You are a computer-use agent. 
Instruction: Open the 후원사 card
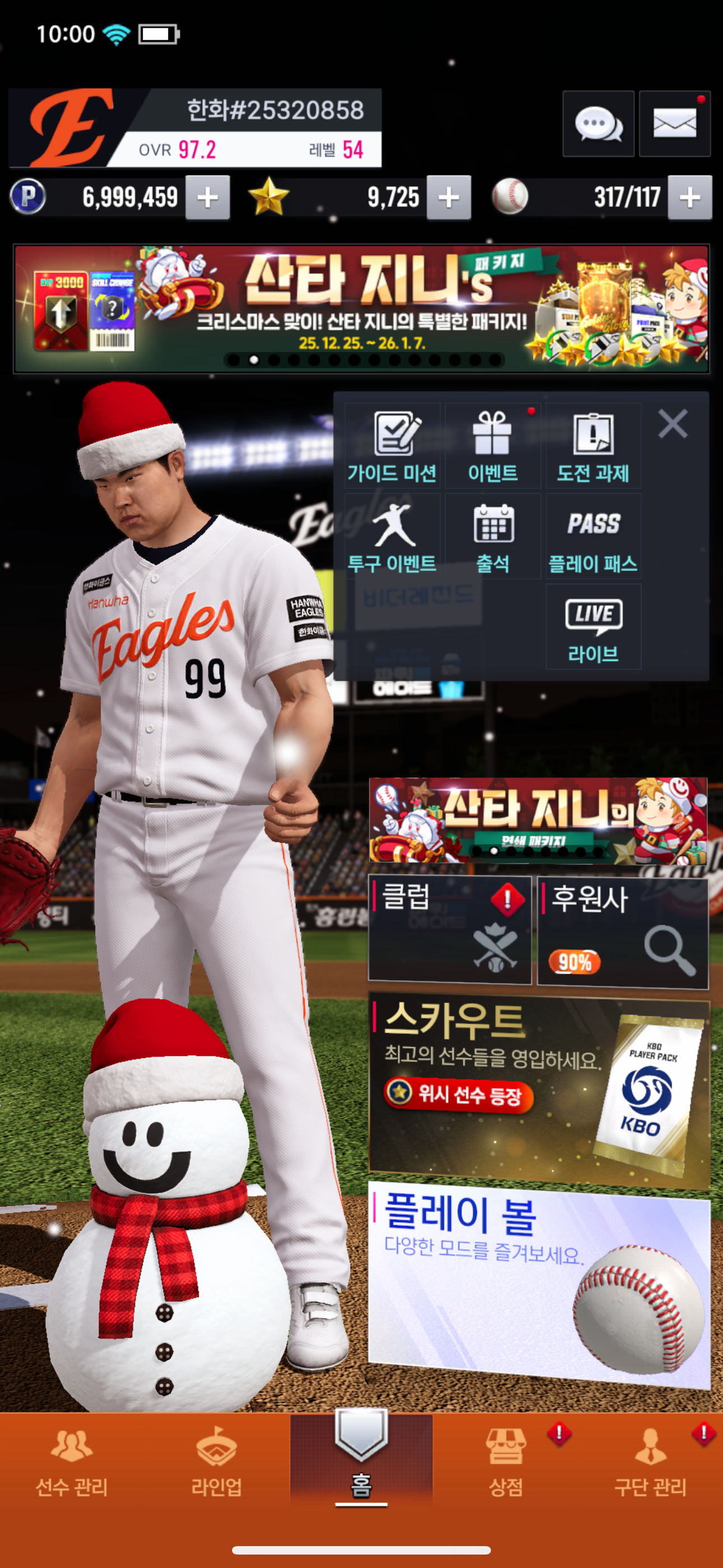(622, 931)
